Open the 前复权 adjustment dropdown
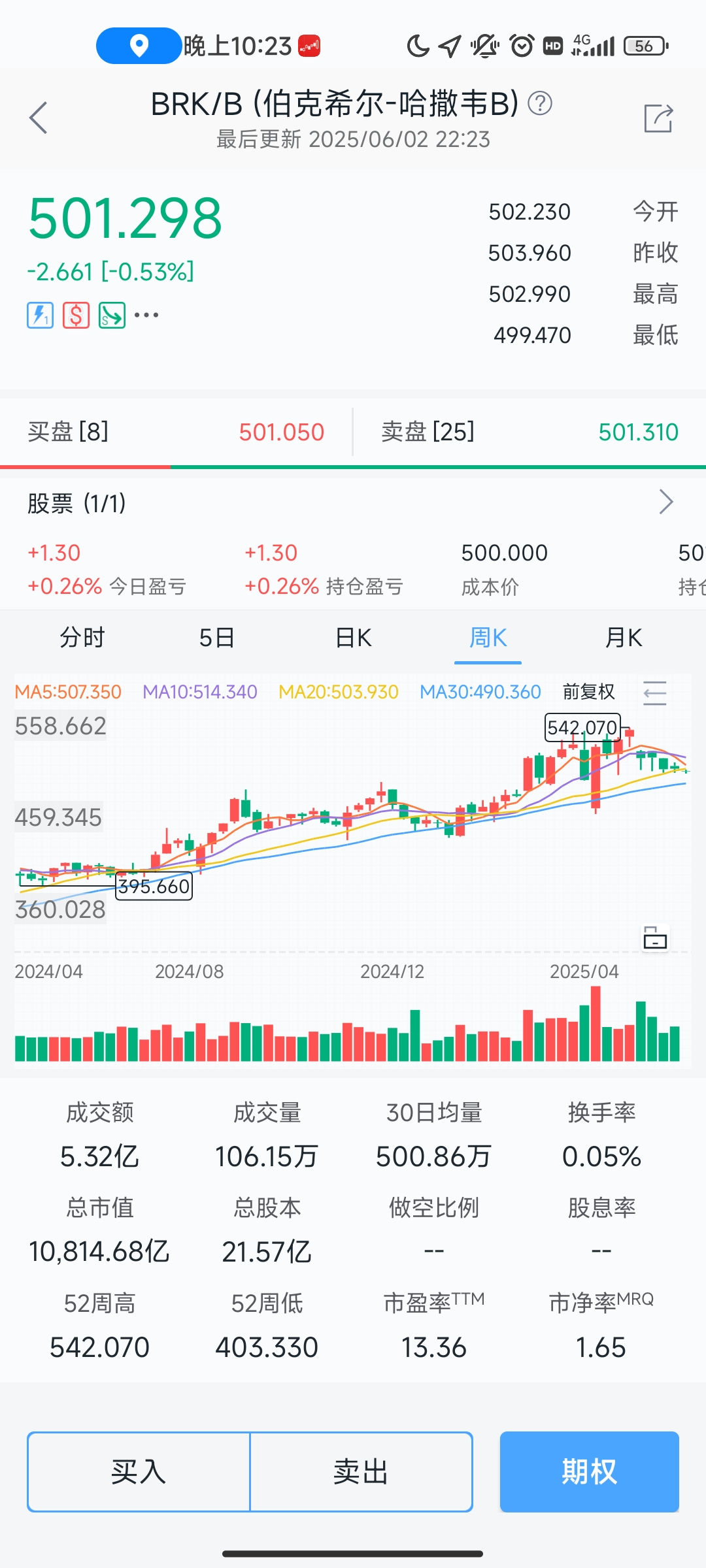Screen dimensions: 706x1568 pos(588,692)
